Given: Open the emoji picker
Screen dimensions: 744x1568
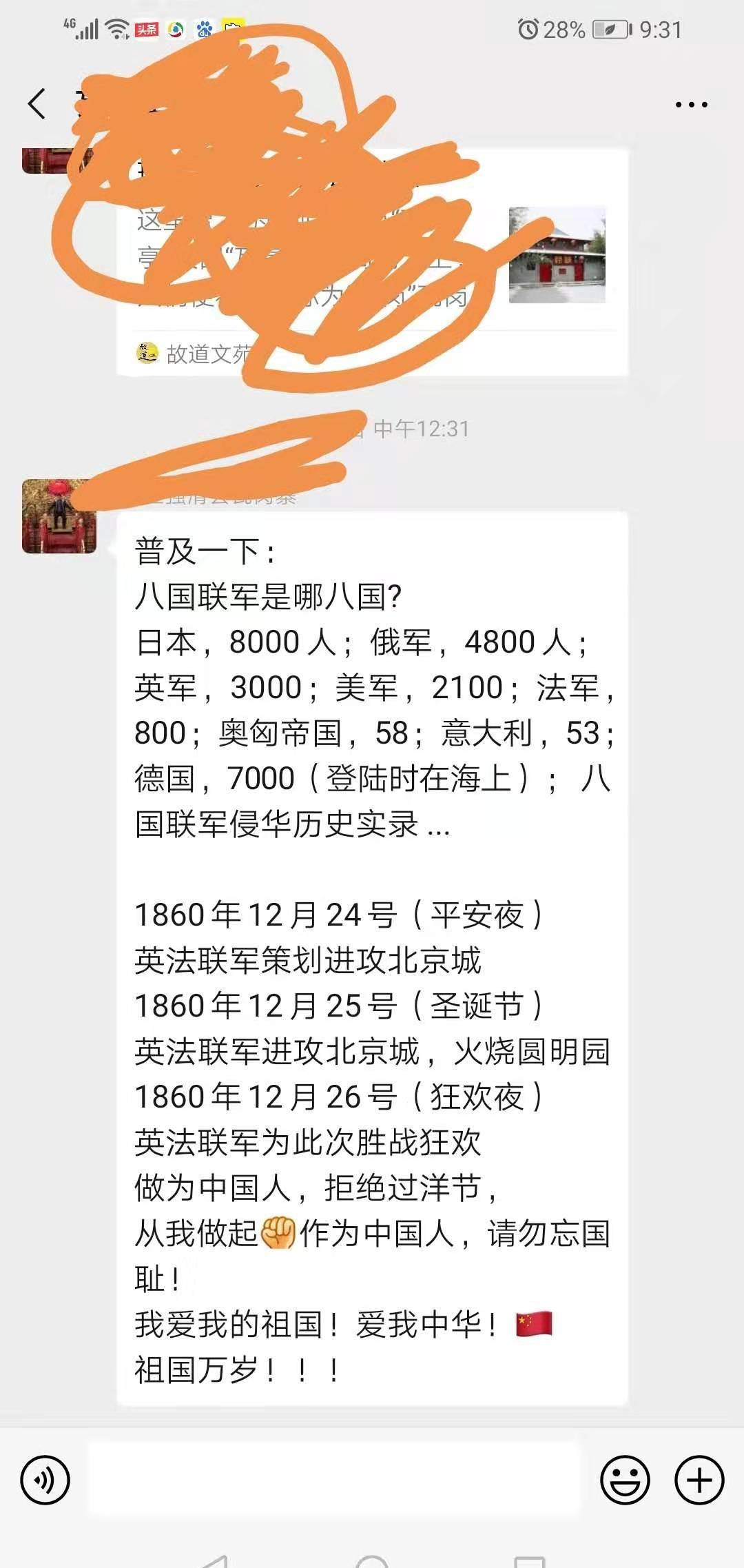Looking at the screenshot, I should pyautogui.click(x=625, y=1480).
